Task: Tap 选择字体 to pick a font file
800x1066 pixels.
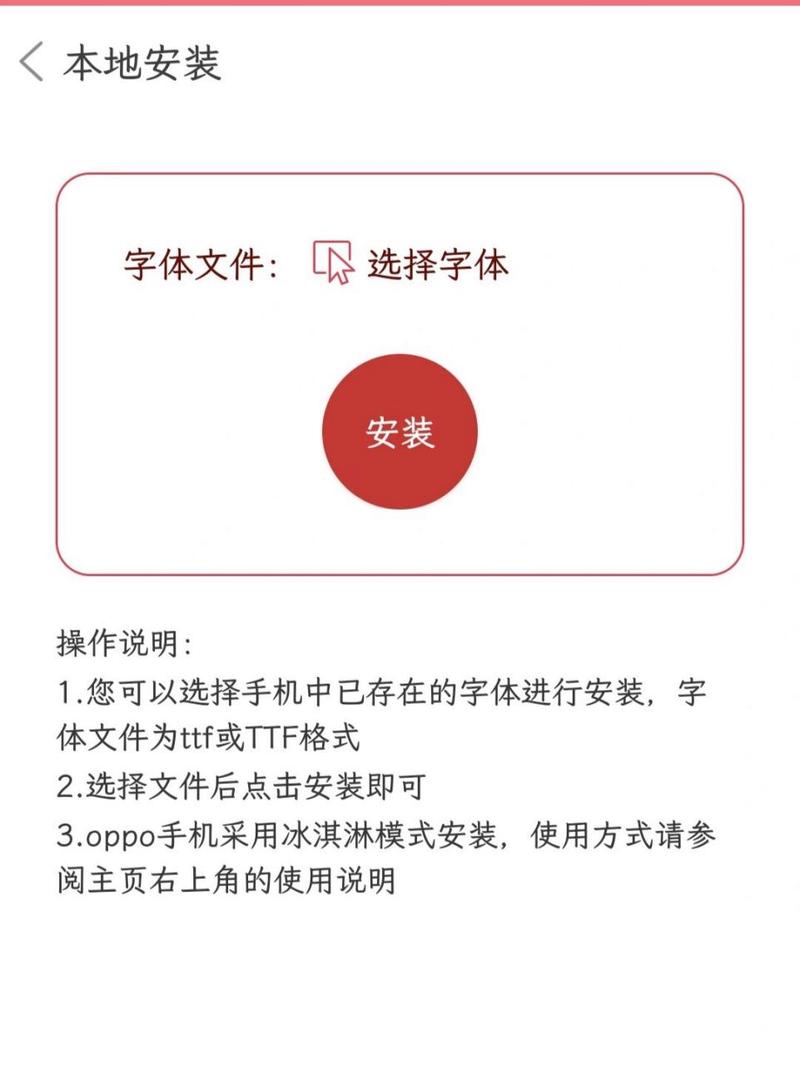Action: pos(412,264)
